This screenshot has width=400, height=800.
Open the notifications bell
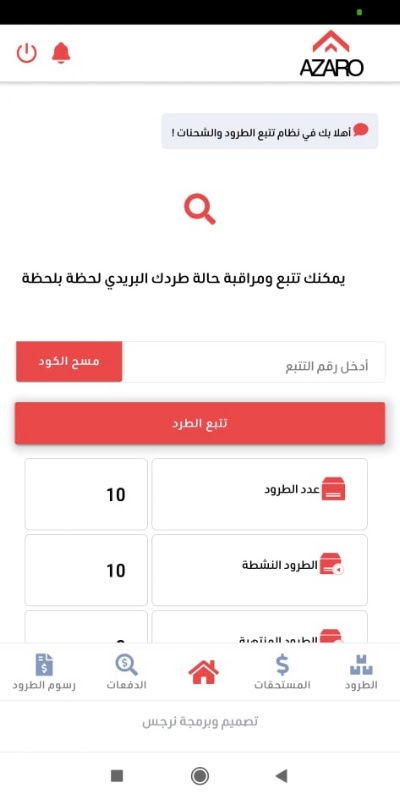click(61, 53)
